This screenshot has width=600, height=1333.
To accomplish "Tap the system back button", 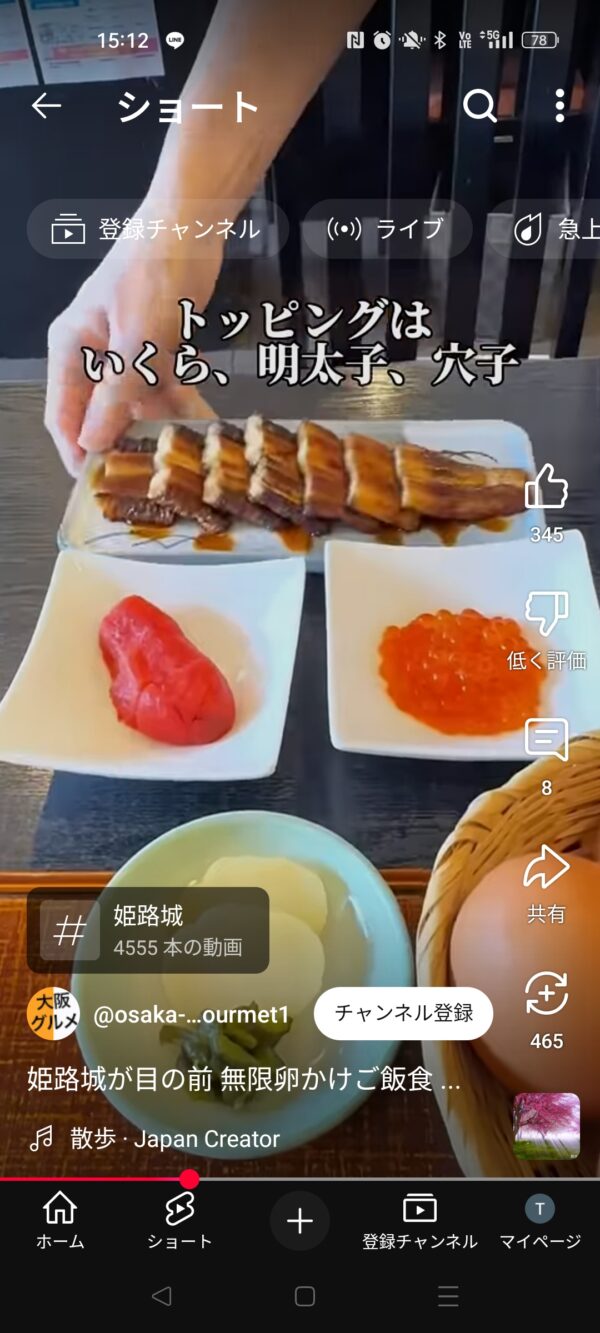I will point(161,1297).
